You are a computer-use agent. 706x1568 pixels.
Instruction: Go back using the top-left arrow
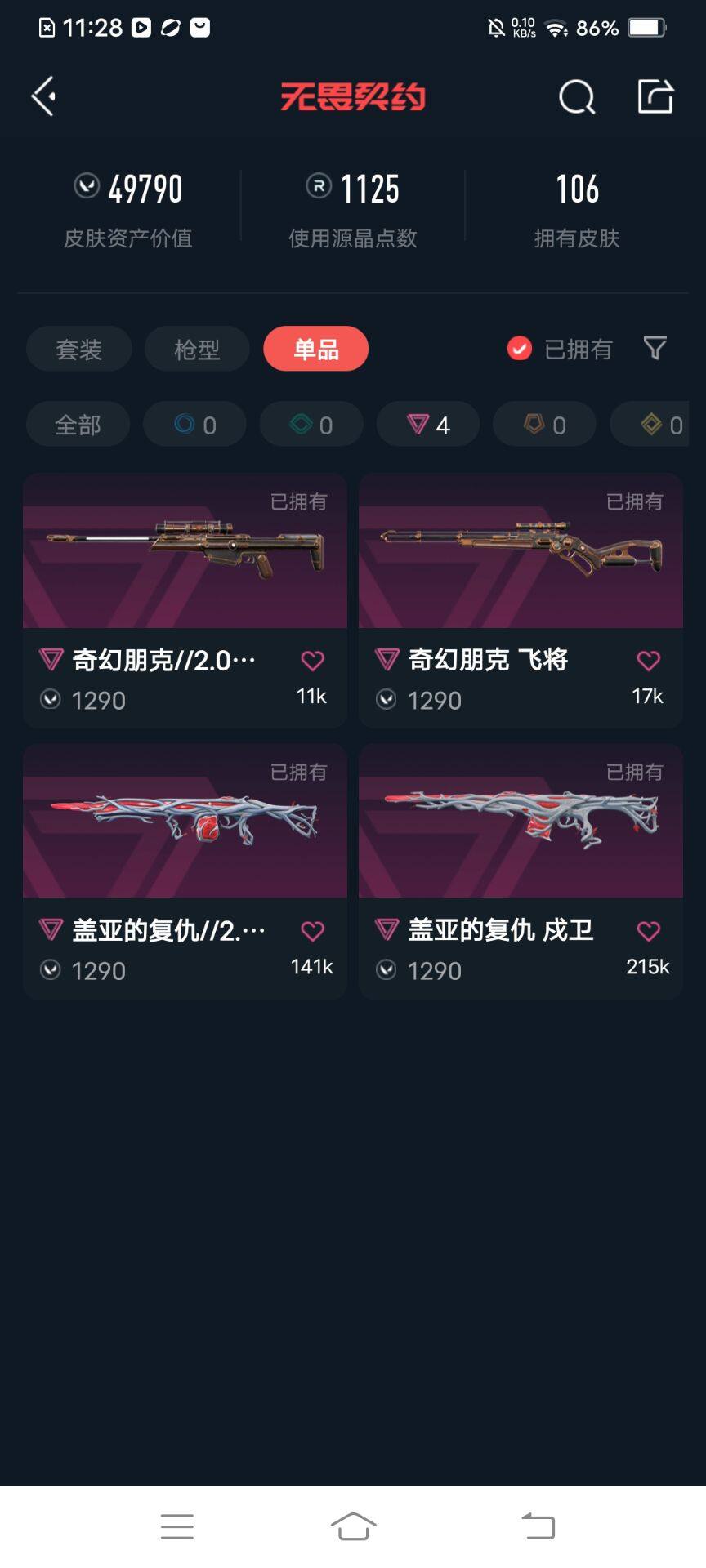(43, 96)
